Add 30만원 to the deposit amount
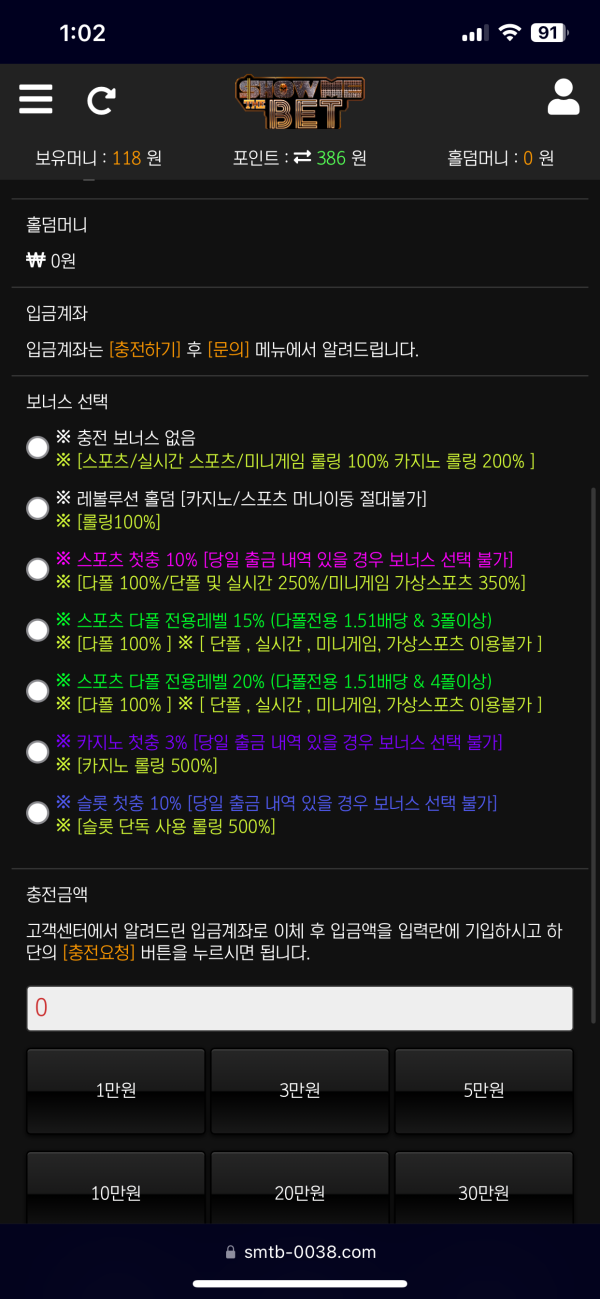The image size is (600, 1299). point(484,1192)
